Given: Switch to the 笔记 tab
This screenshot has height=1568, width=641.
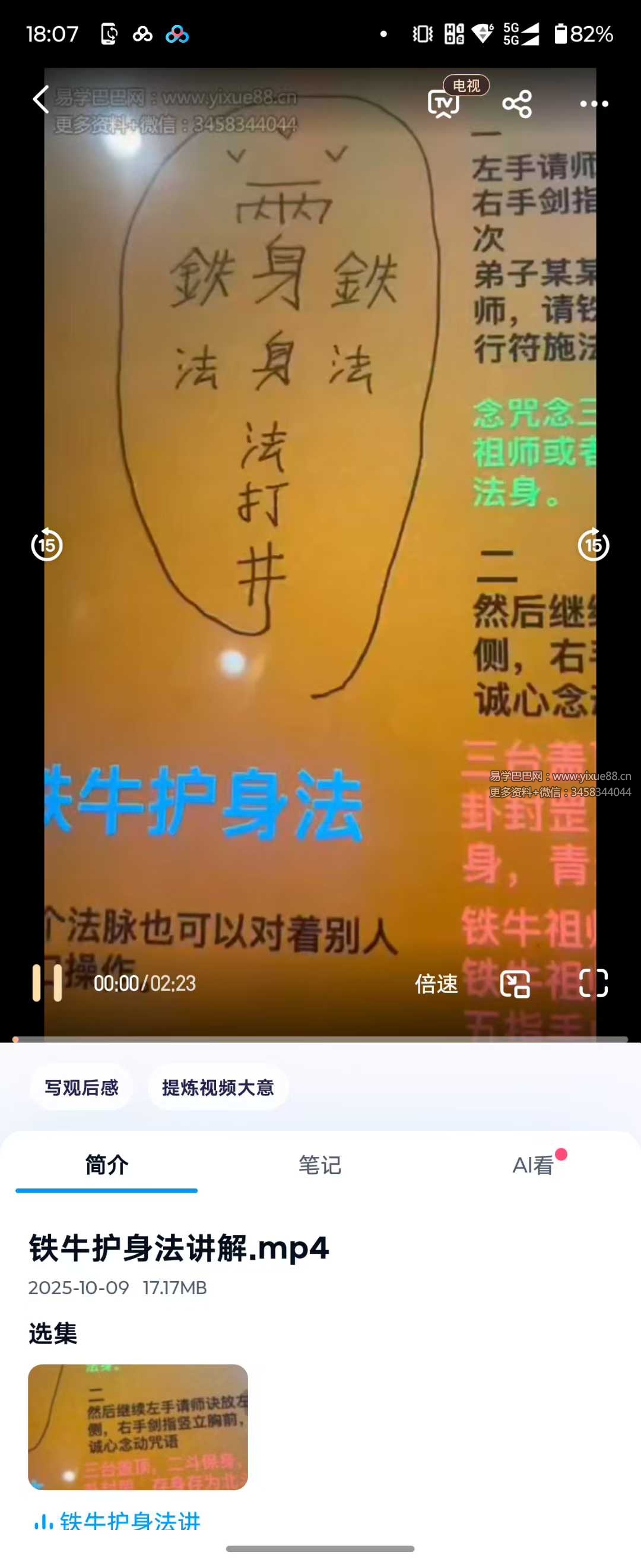Looking at the screenshot, I should [x=320, y=1164].
